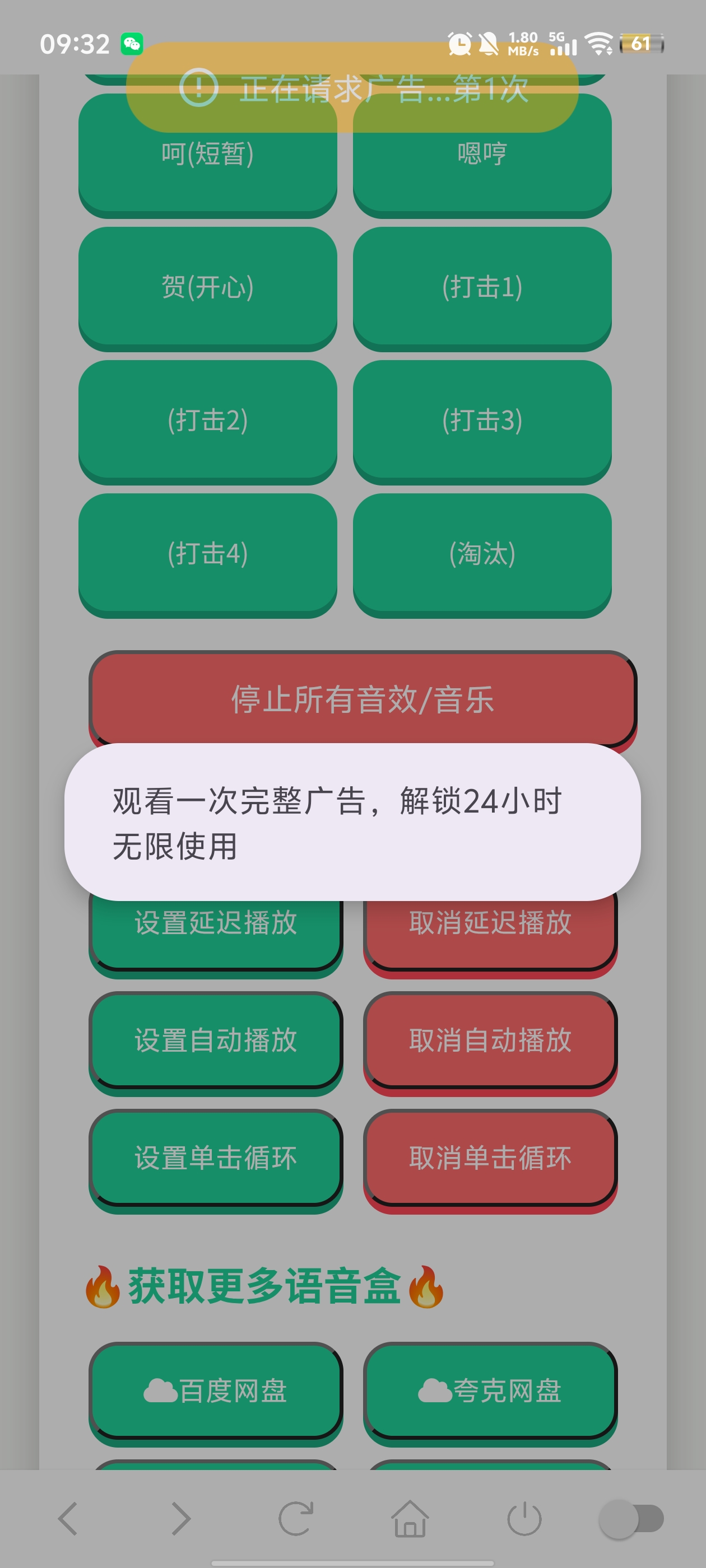
Task: Open the 夸克网盘 link
Action: click(490, 1391)
